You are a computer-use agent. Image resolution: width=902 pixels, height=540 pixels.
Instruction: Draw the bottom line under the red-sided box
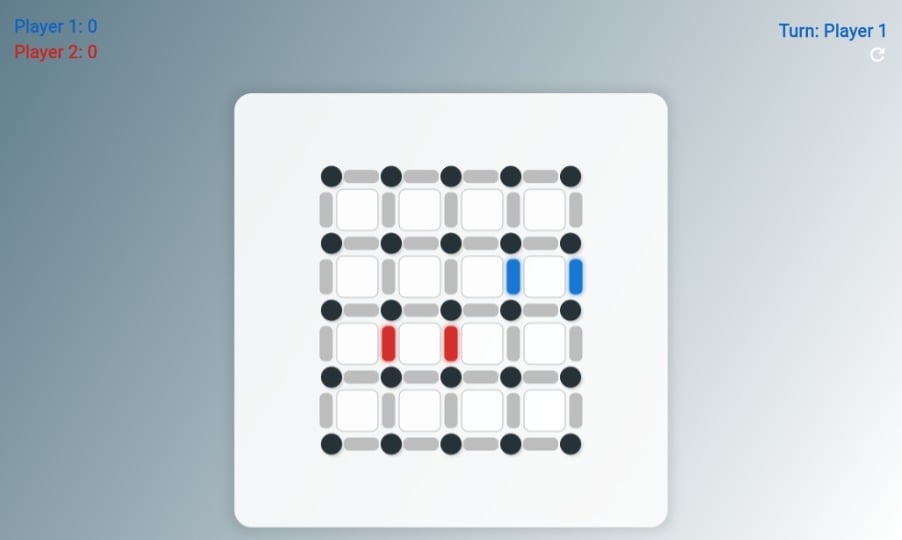coord(421,377)
